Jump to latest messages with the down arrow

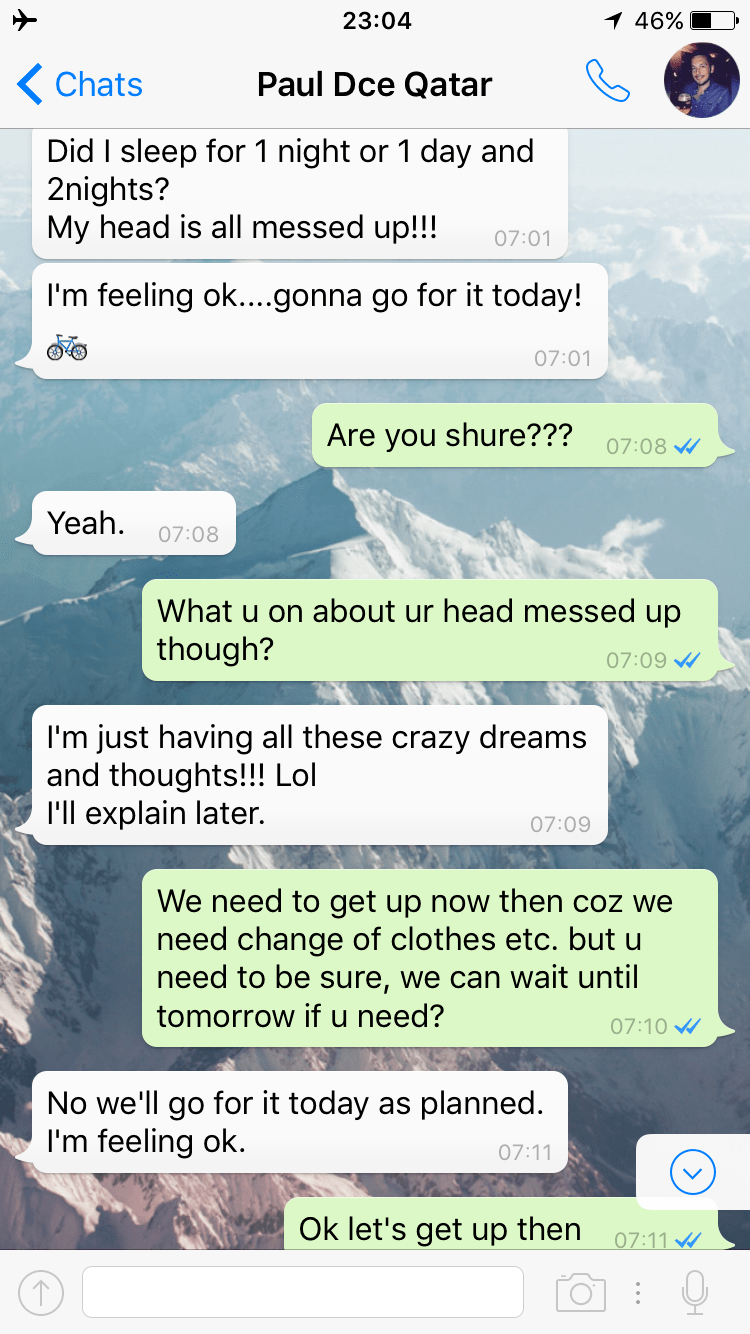[693, 1172]
